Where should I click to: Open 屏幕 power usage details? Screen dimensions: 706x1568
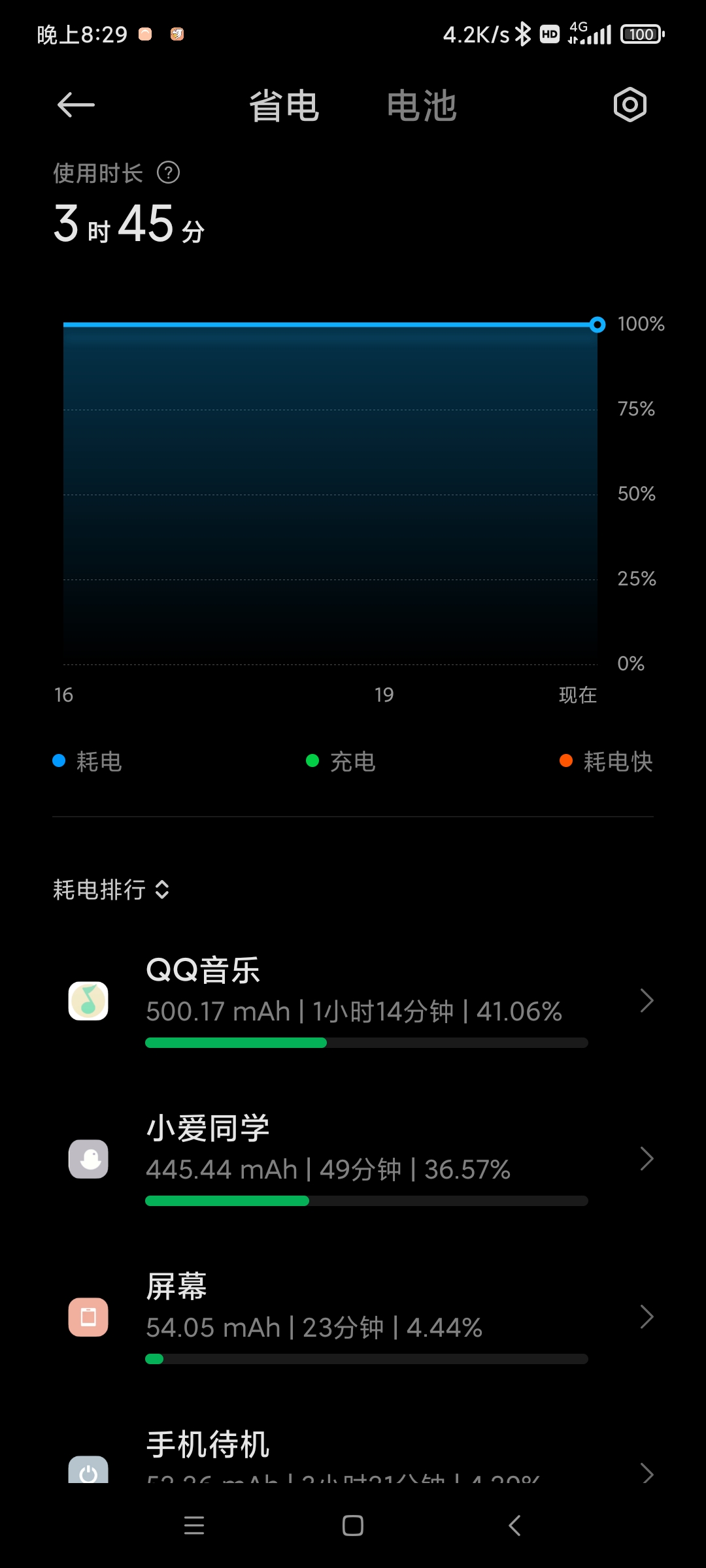click(x=353, y=1316)
